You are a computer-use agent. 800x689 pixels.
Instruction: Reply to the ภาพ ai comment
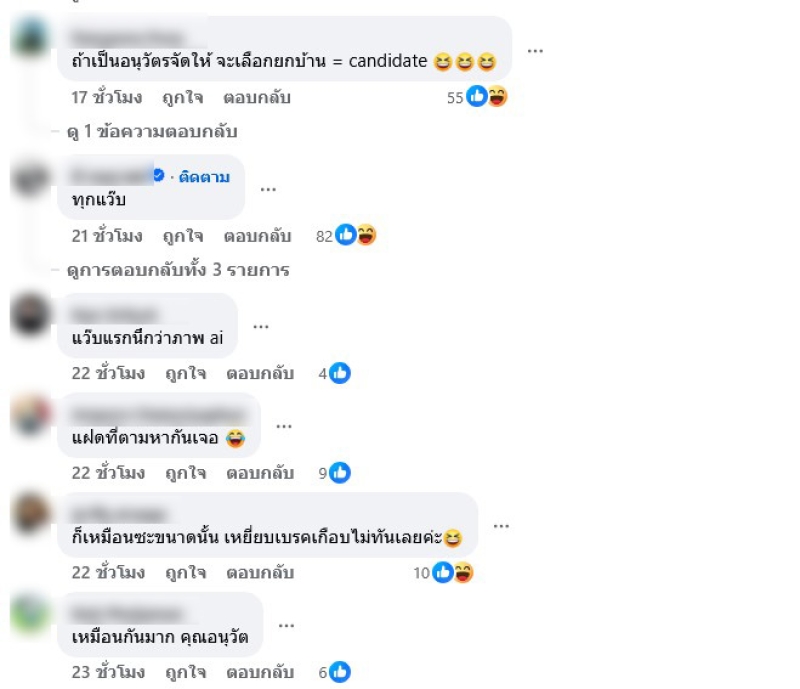point(259,373)
